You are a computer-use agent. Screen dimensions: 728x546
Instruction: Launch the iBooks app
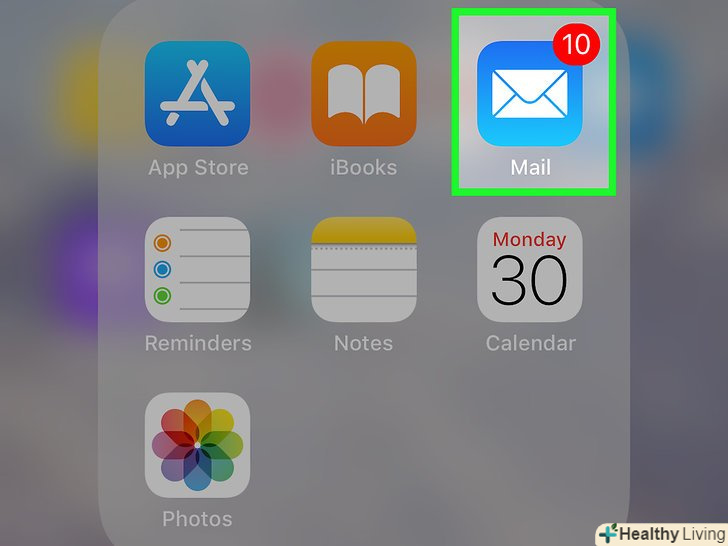pyautogui.click(x=363, y=94)
